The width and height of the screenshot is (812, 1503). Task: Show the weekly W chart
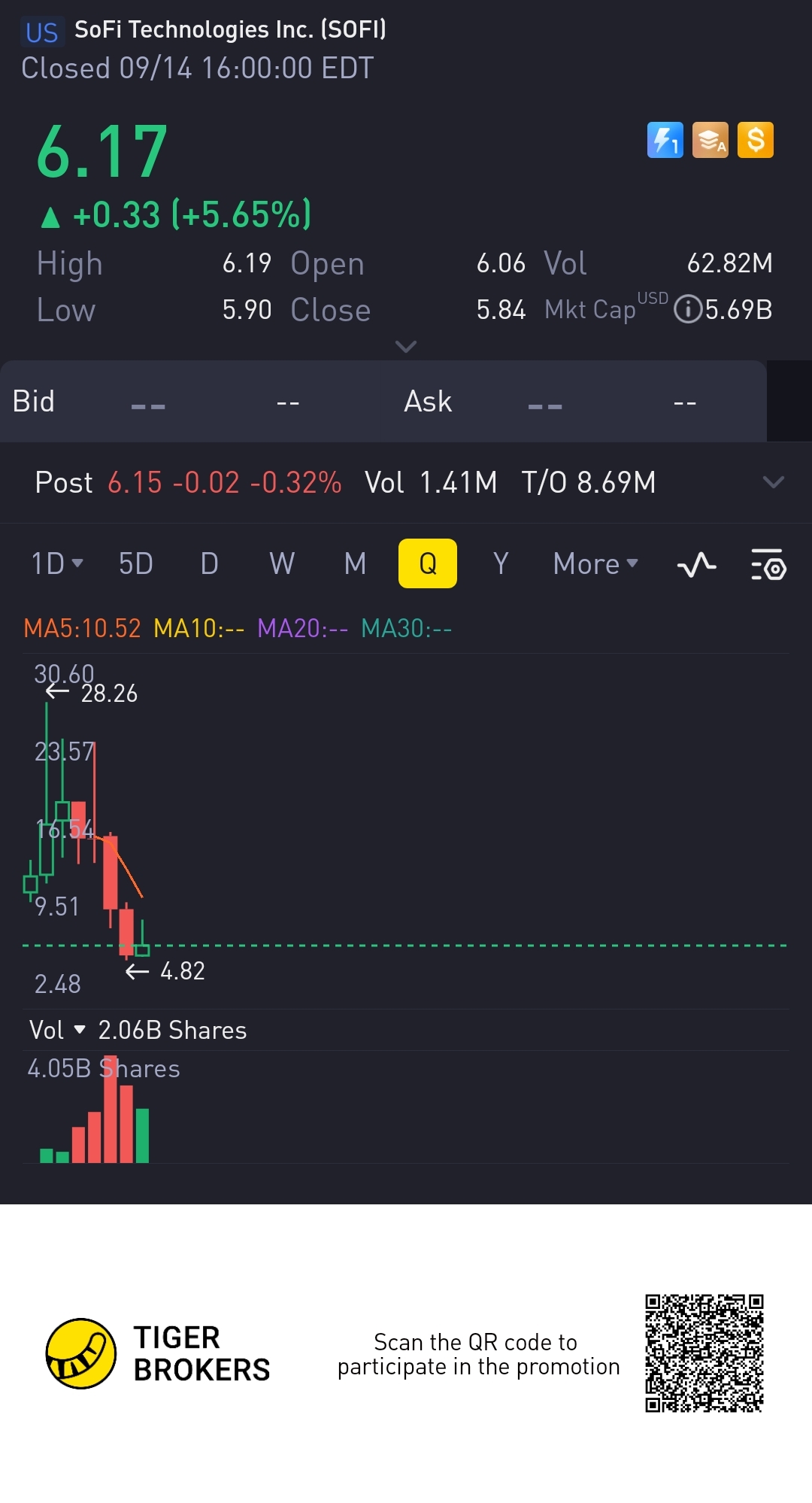pos(282,563)
